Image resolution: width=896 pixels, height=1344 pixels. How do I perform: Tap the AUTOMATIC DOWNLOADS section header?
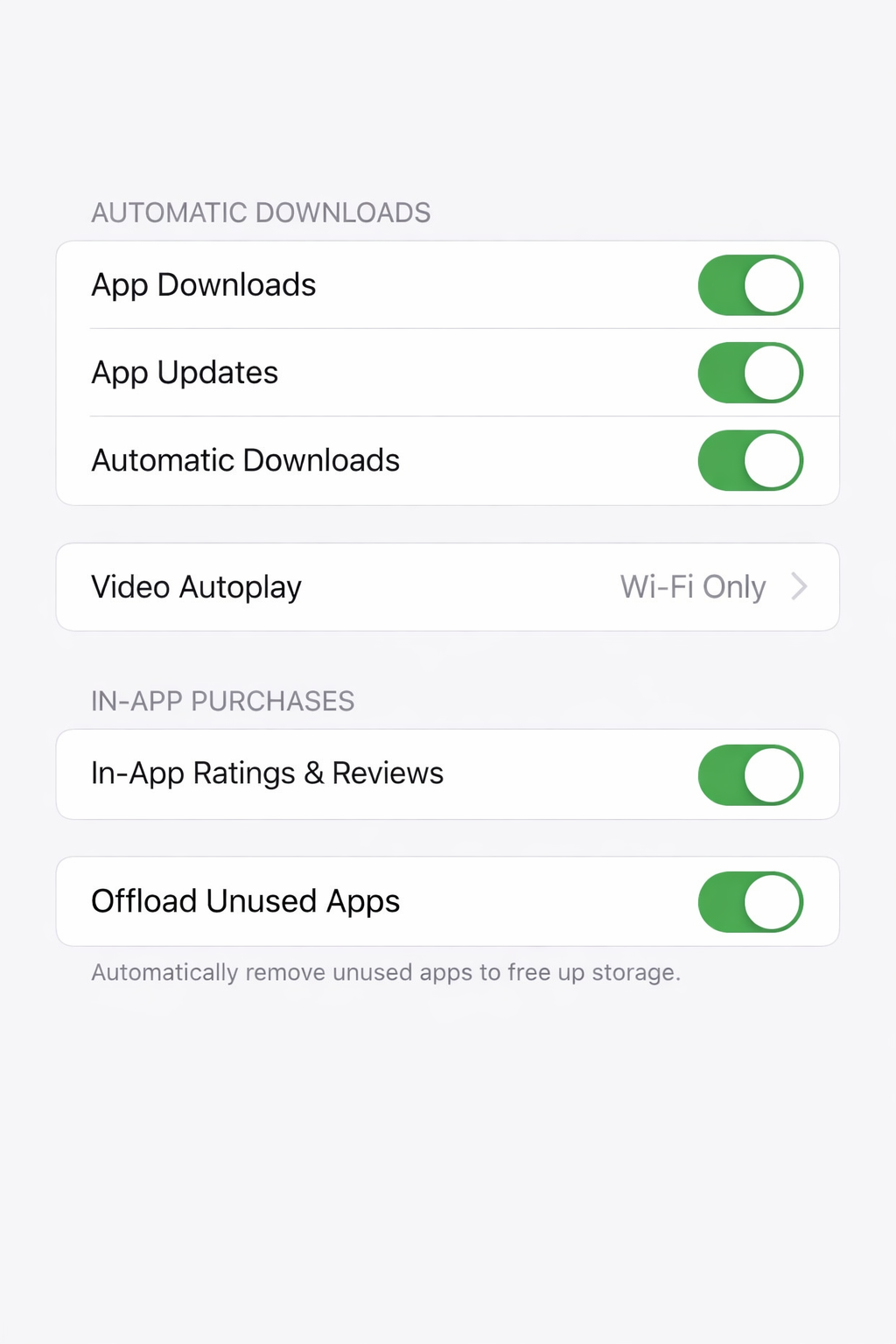(x=260, y=212)
